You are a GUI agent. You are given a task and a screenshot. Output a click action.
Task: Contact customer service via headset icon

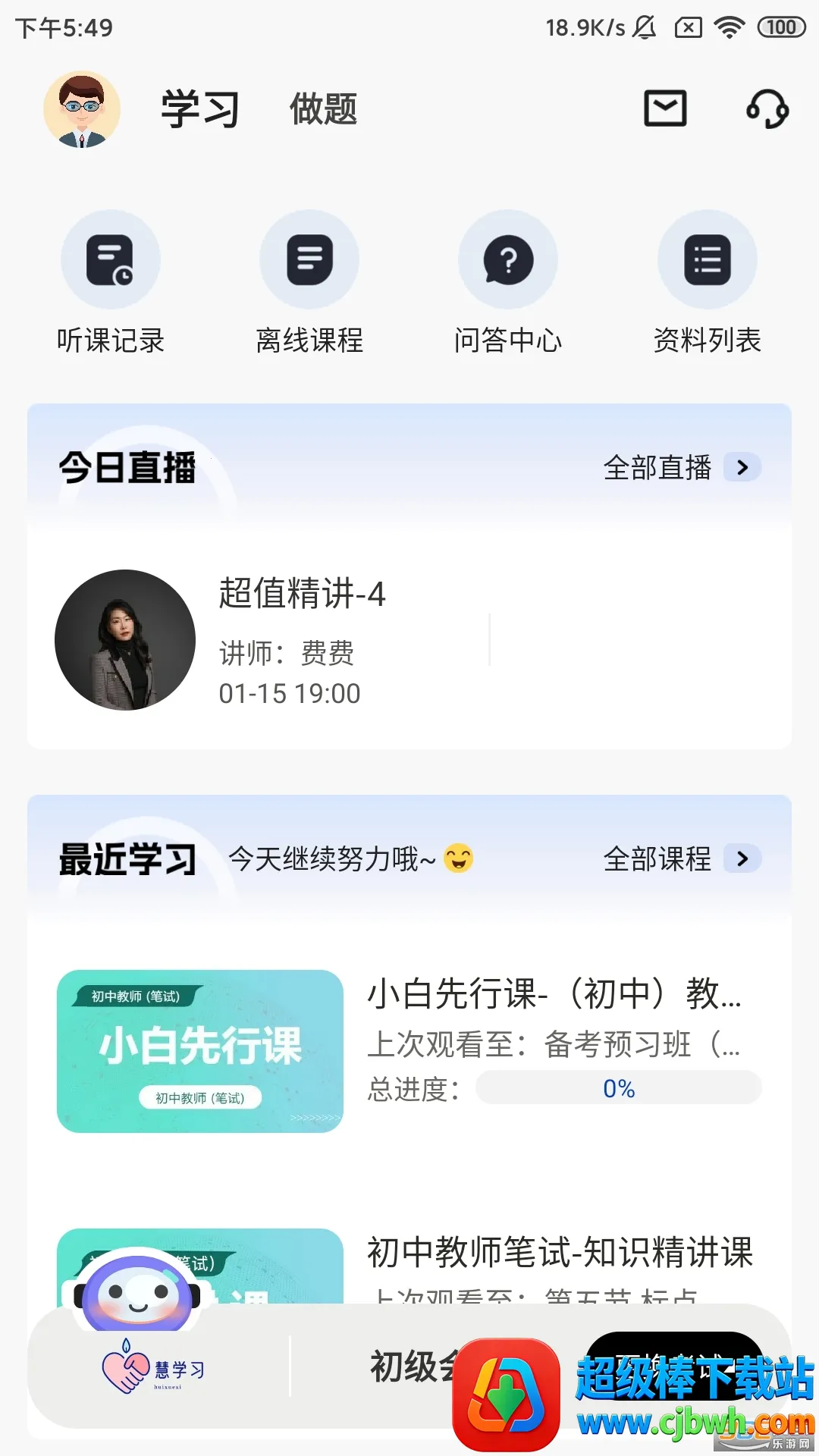[x=767, y=108]
